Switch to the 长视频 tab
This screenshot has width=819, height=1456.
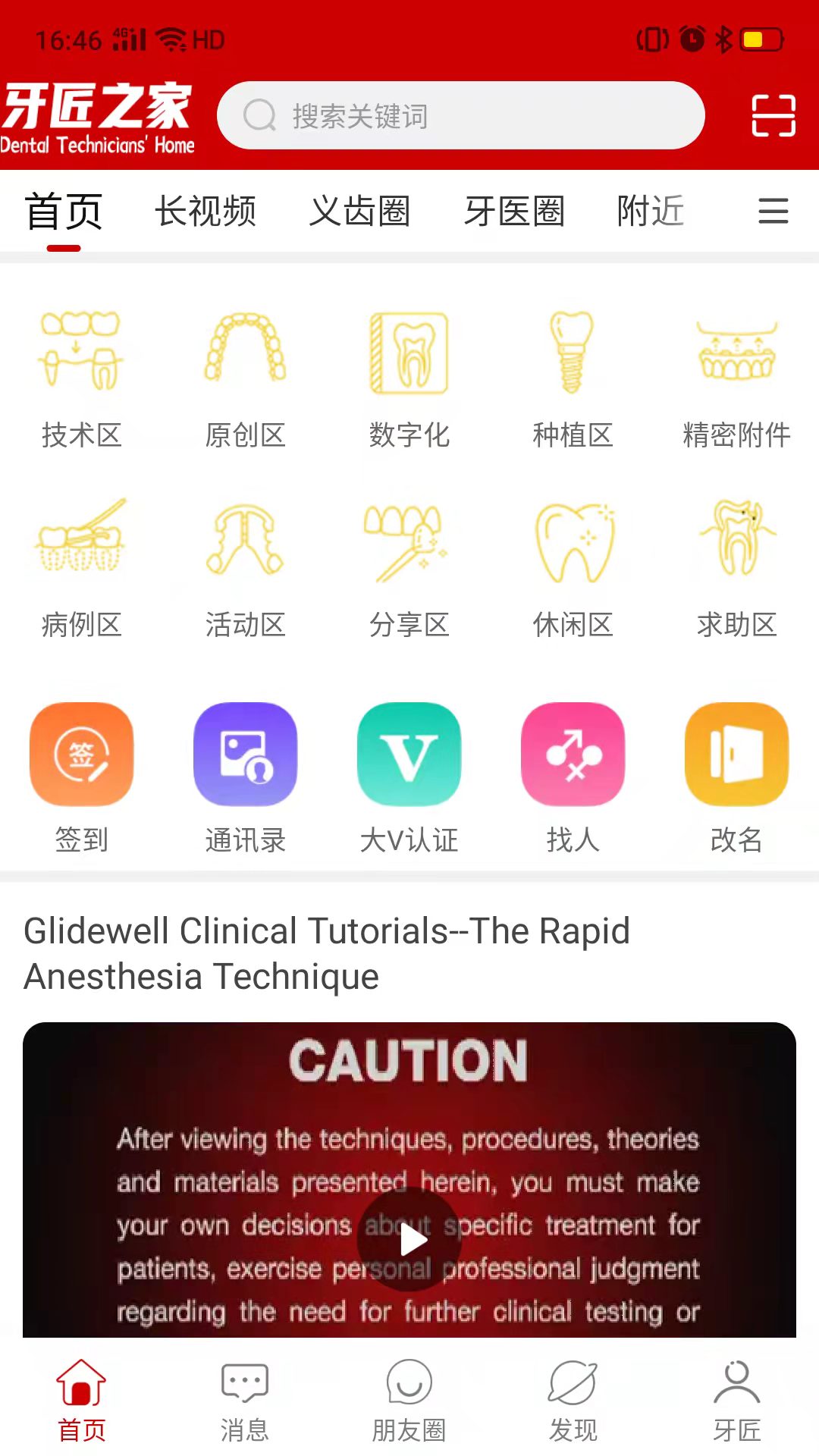pyautogui.click(x=206, y=212)
